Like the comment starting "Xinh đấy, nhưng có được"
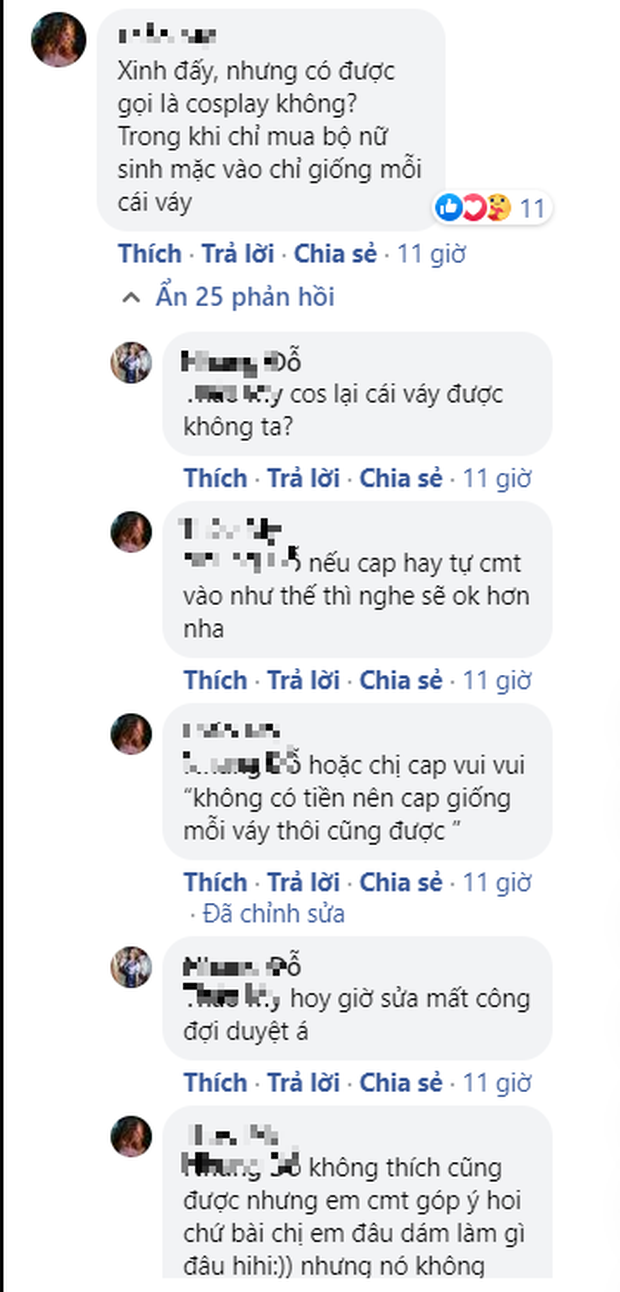Screen dimensions: 620x1292 [x=150, y=253]
